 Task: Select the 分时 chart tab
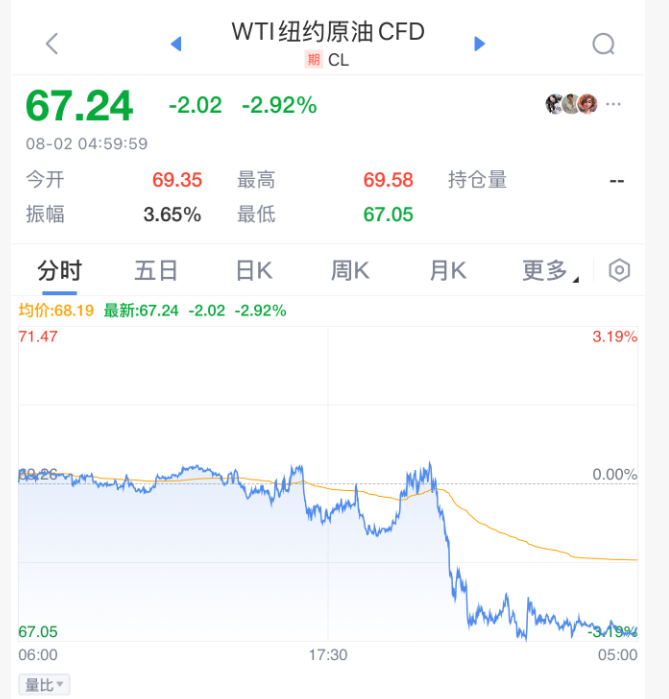click(59, 270)
